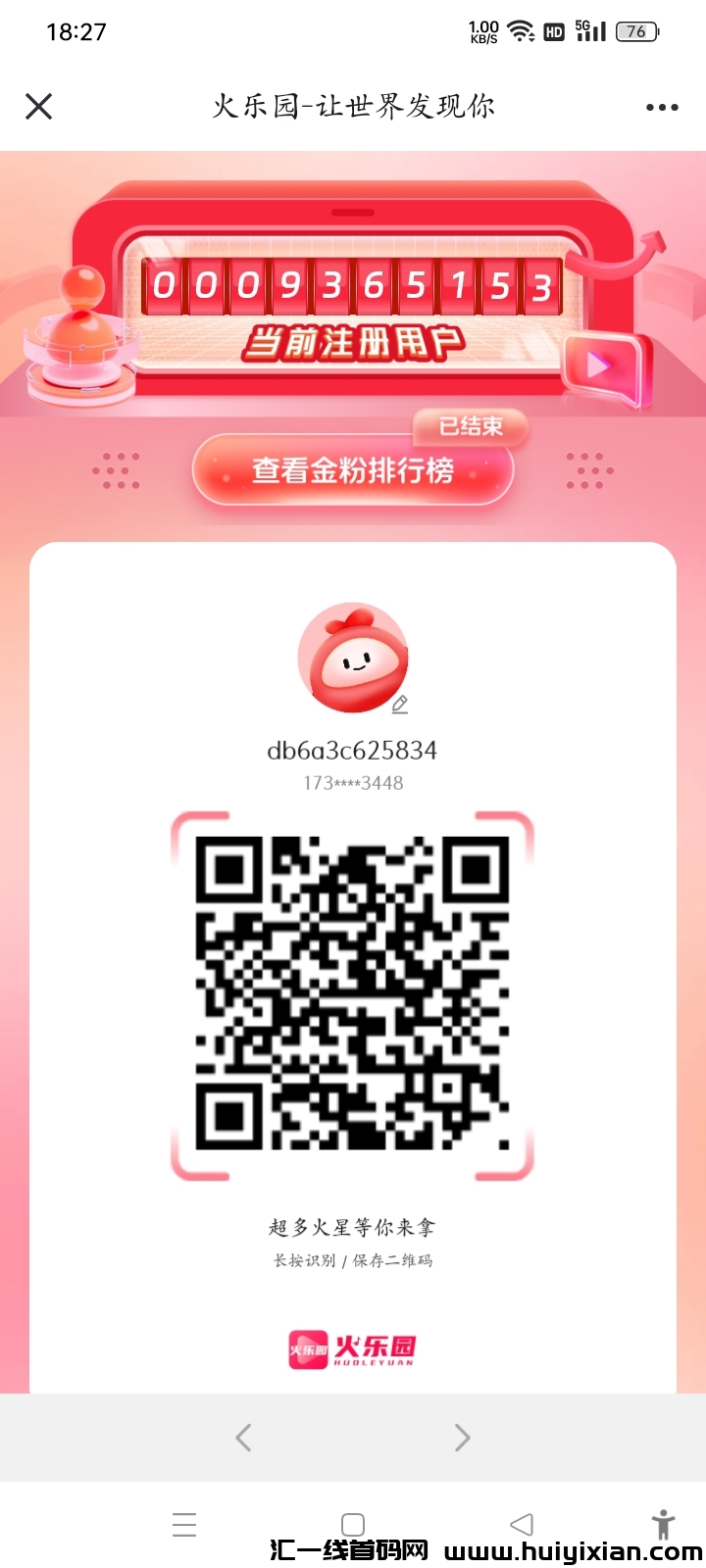The height and width of the screenshot is (1568, 706).
Task: Tap the 长按识别 / 保存二维码 text
Action: [353, 1261]
